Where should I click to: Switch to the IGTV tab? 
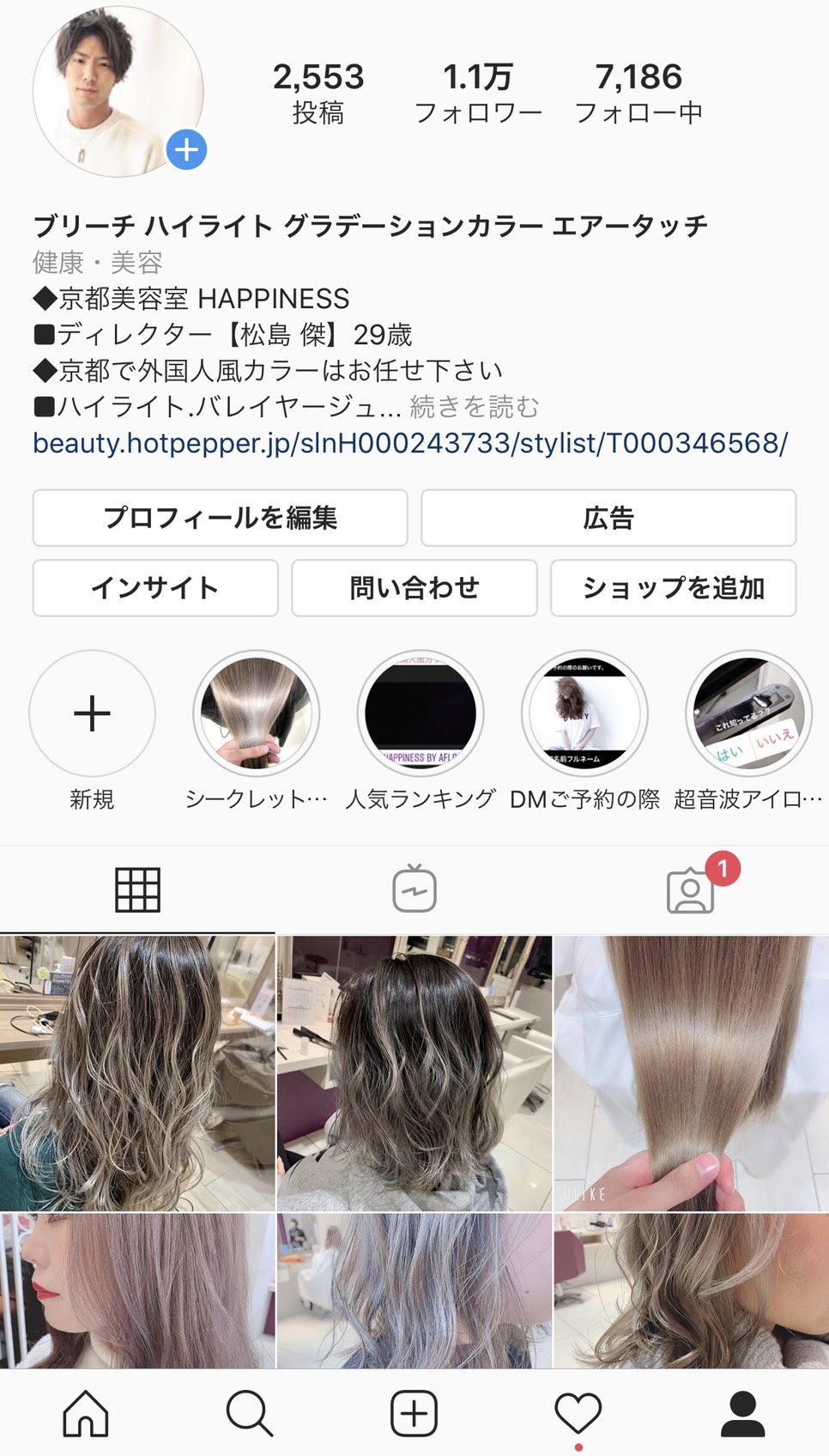(x=414, y=889)
